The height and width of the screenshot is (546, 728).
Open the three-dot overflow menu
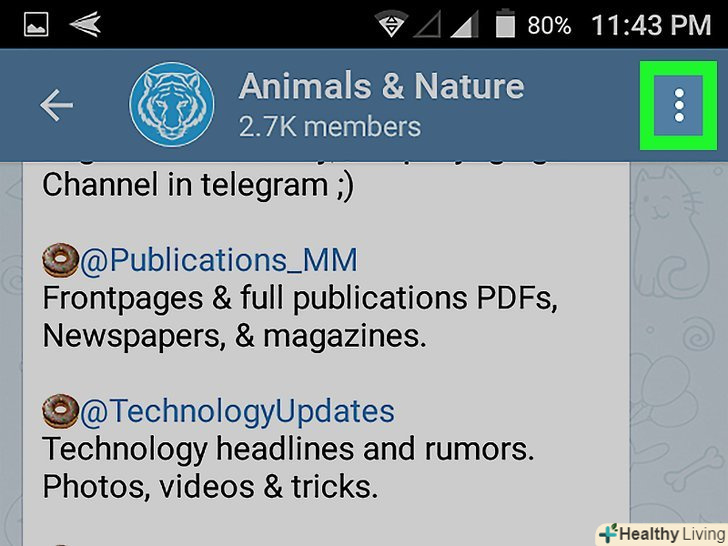pos(679,105)
